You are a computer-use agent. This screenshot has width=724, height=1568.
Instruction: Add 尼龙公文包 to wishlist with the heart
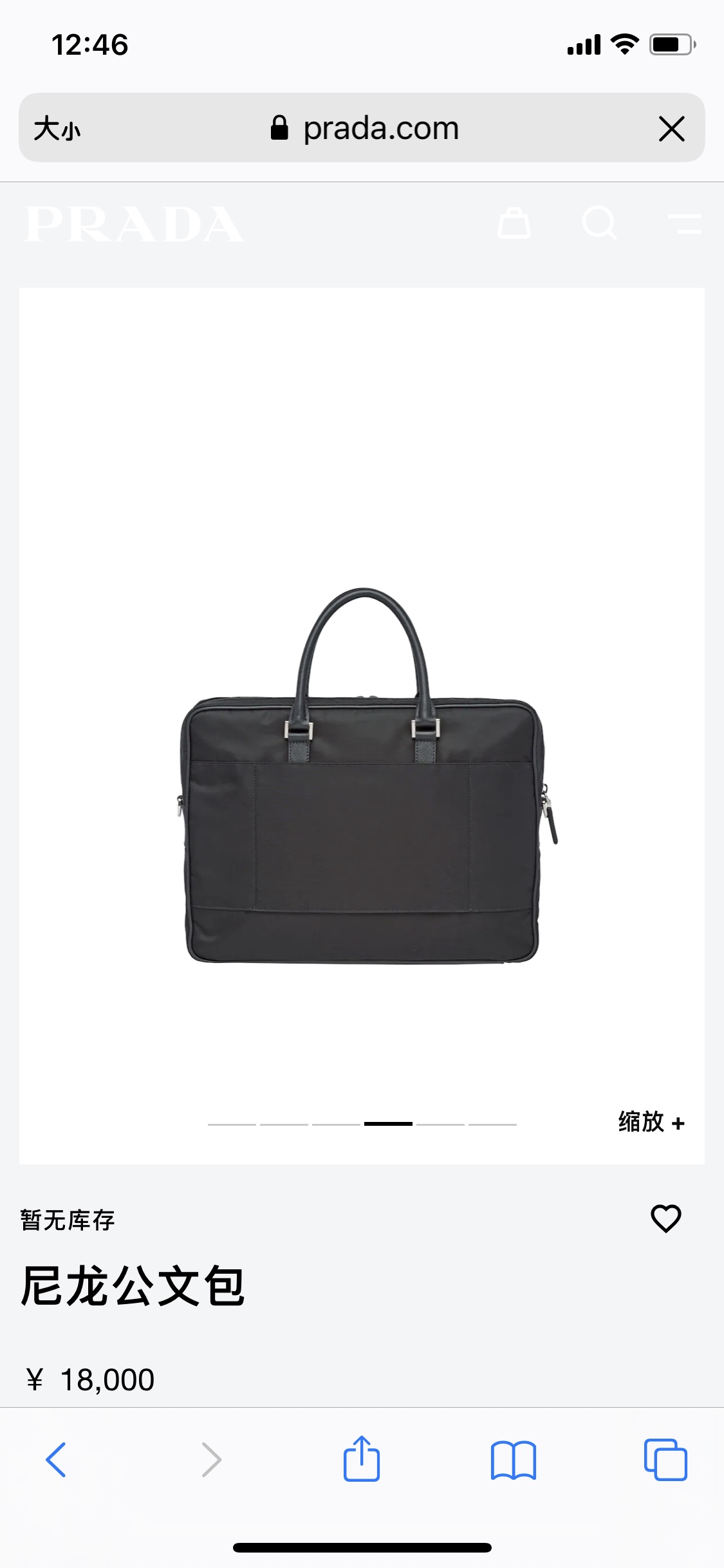tap(665, 1218)
